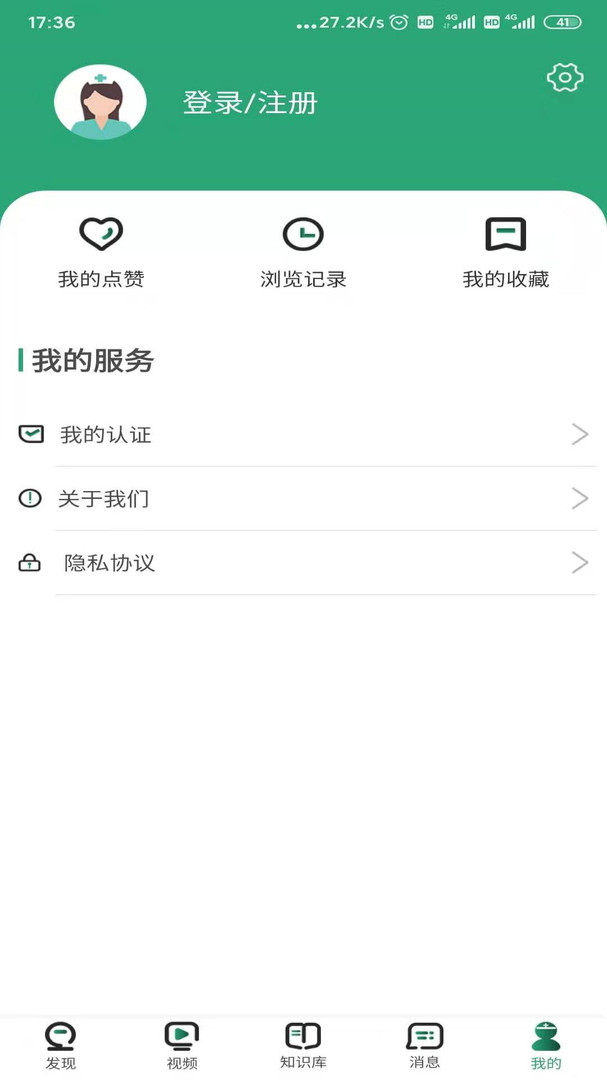Go to the 知识库 tab
The image size is (607, 1080).
click(x=303, y=1045)
